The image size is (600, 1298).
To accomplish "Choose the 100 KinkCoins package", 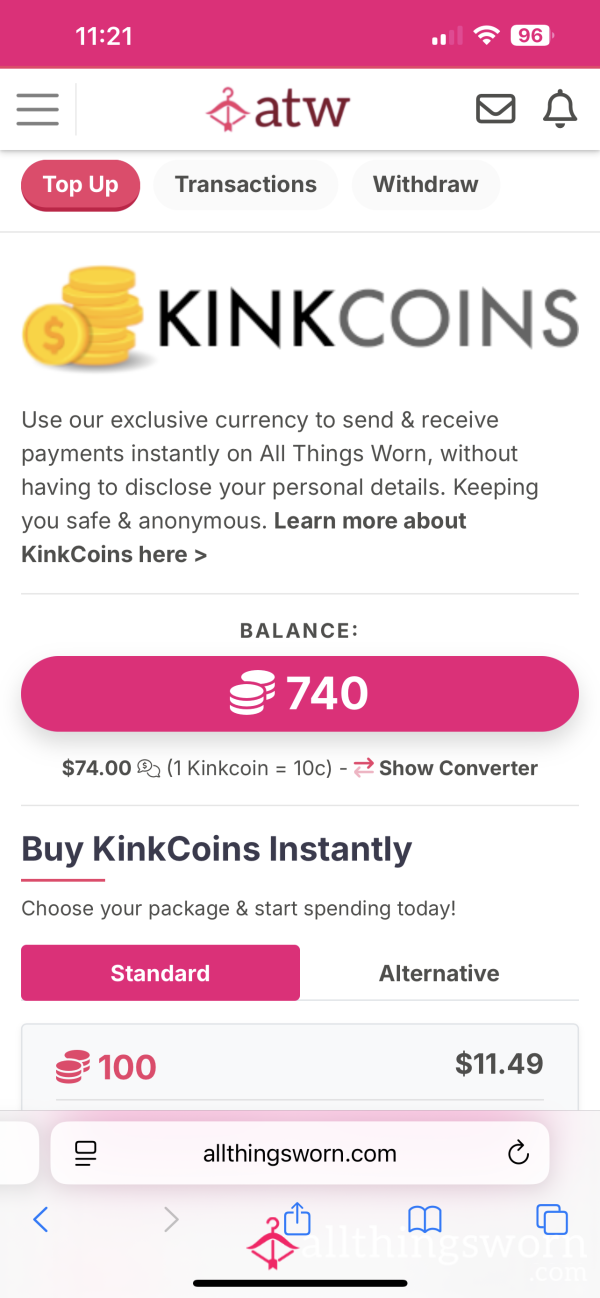I will 300,1066.
